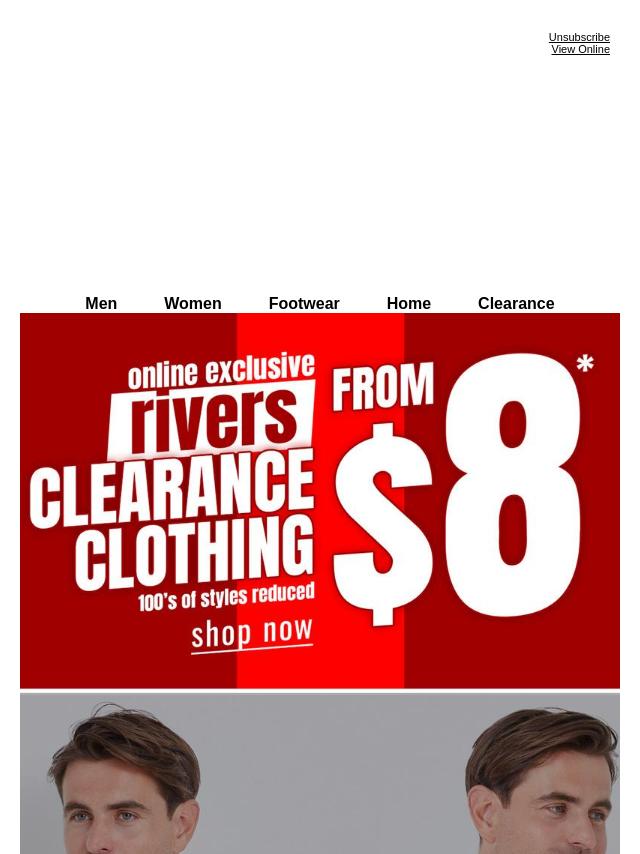The width and height of the screenshot is (640, 854).
Task: Go to the Footwear section
Action: click(x=303, y=303)
